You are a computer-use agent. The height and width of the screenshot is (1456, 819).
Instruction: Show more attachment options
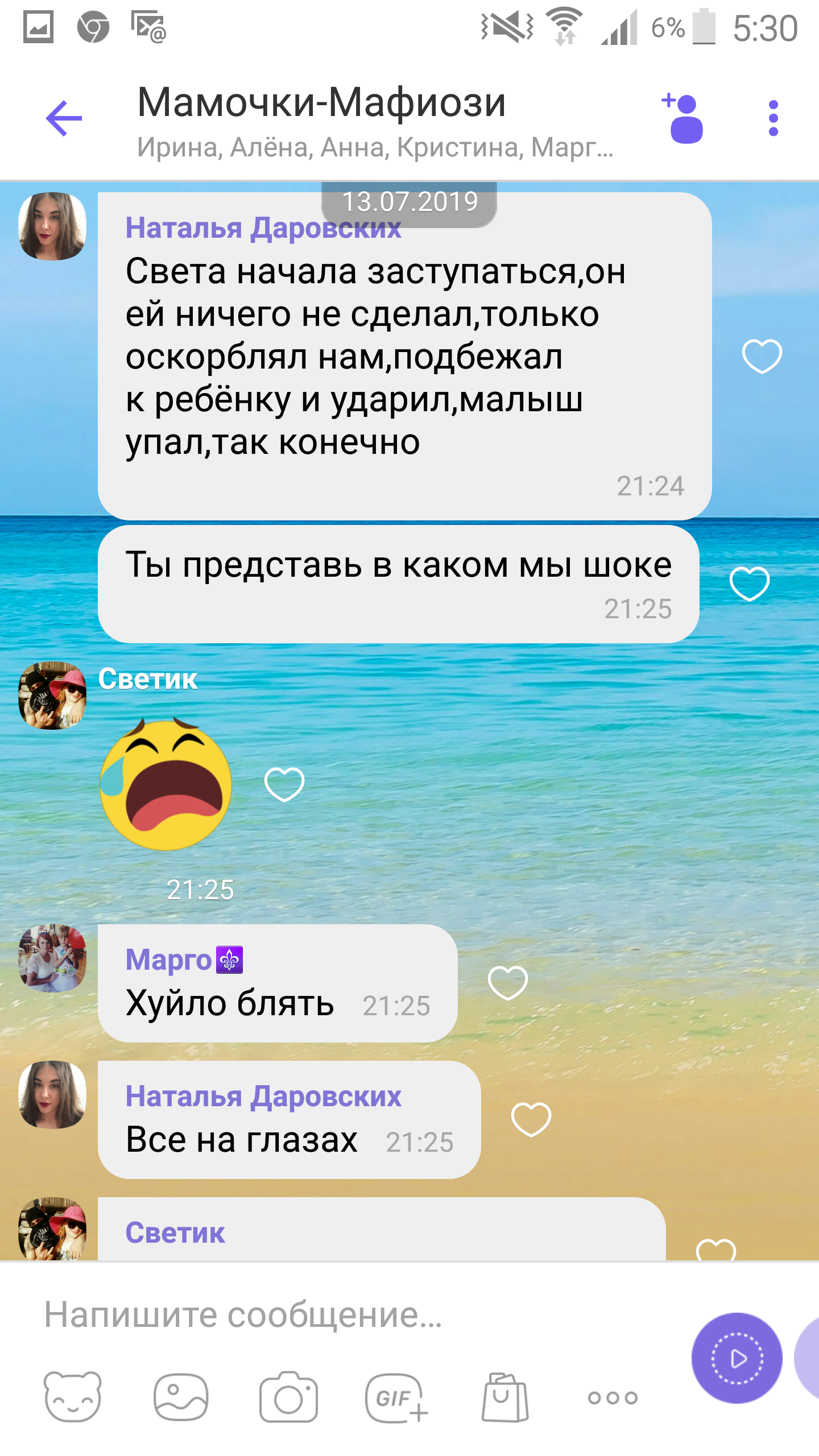click(613, 1398)
